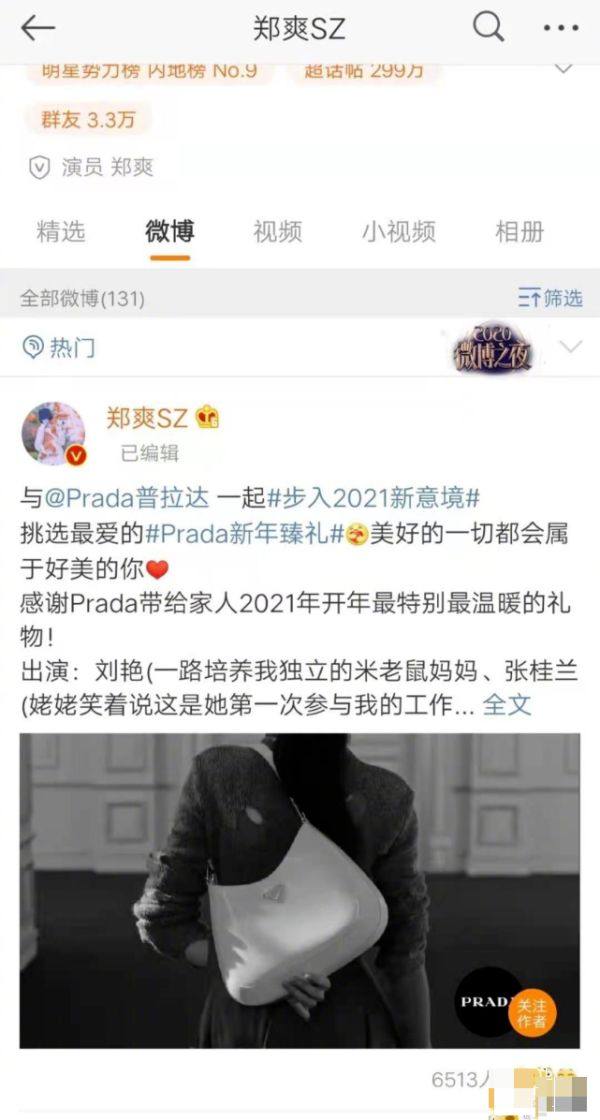
Task: Open the Prada bag post image
Action: (x=300, y=890)
